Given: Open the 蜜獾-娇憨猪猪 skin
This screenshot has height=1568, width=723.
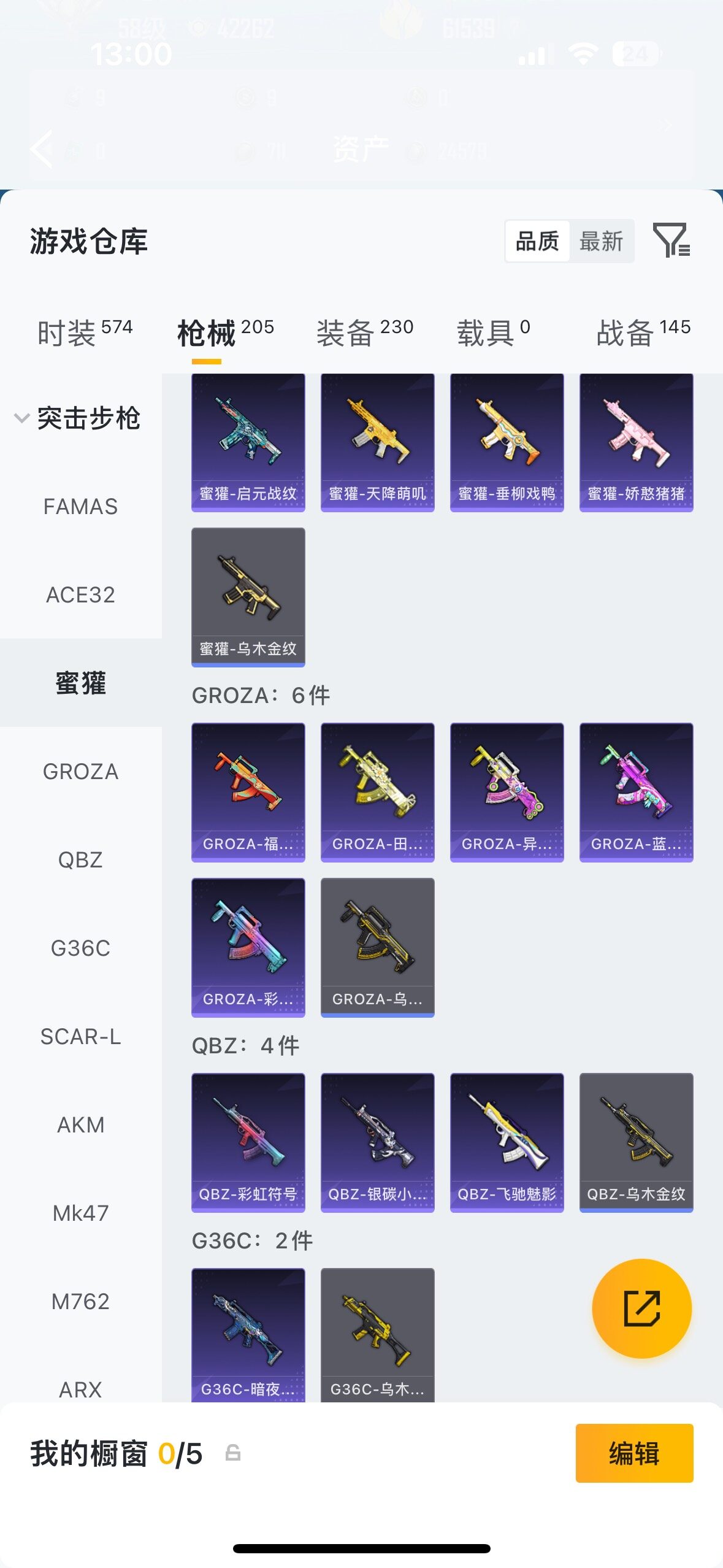Looking at the screenshot, I should click(637, 442).
